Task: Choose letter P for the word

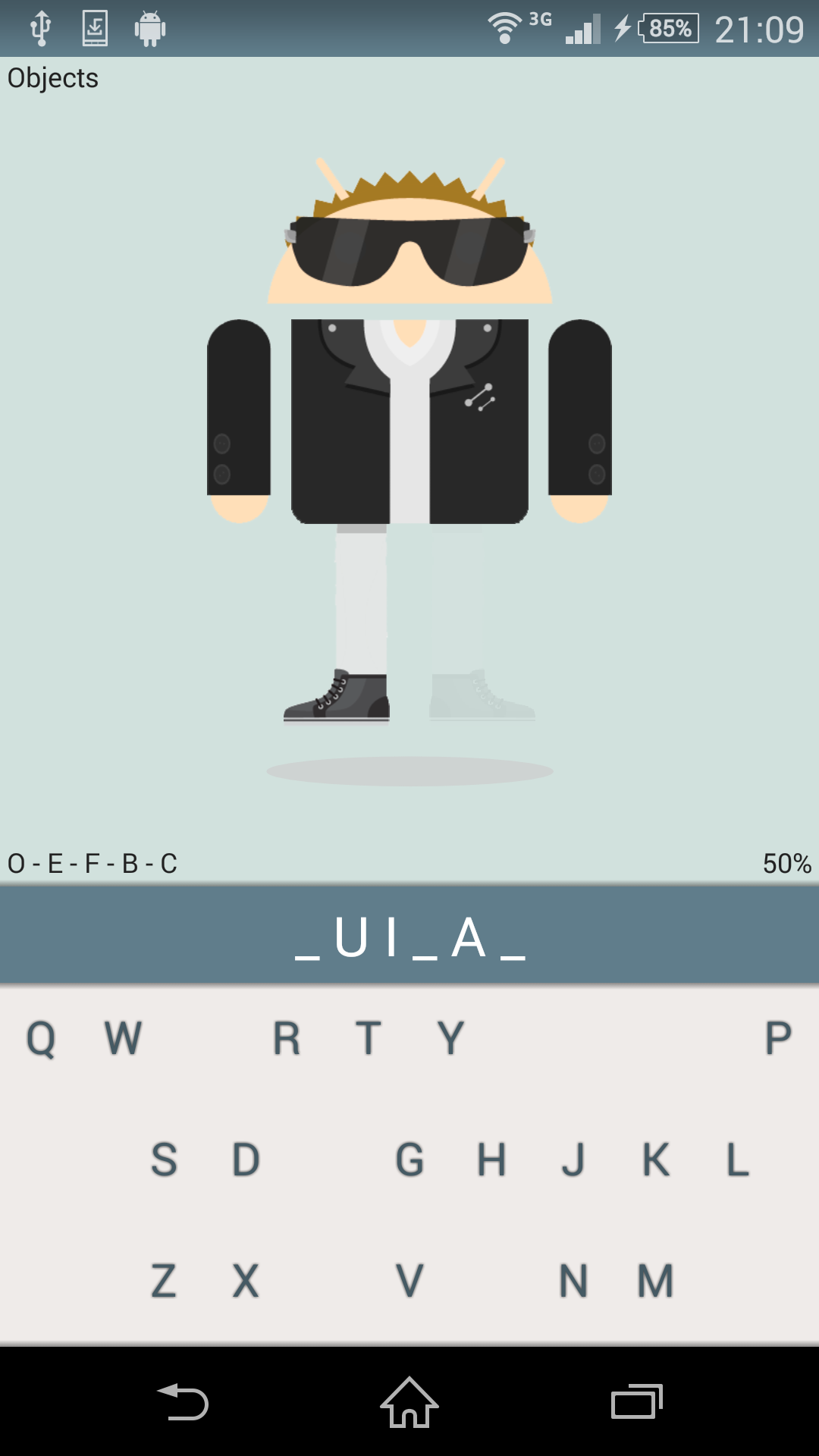Action: tap(778, 1038)
